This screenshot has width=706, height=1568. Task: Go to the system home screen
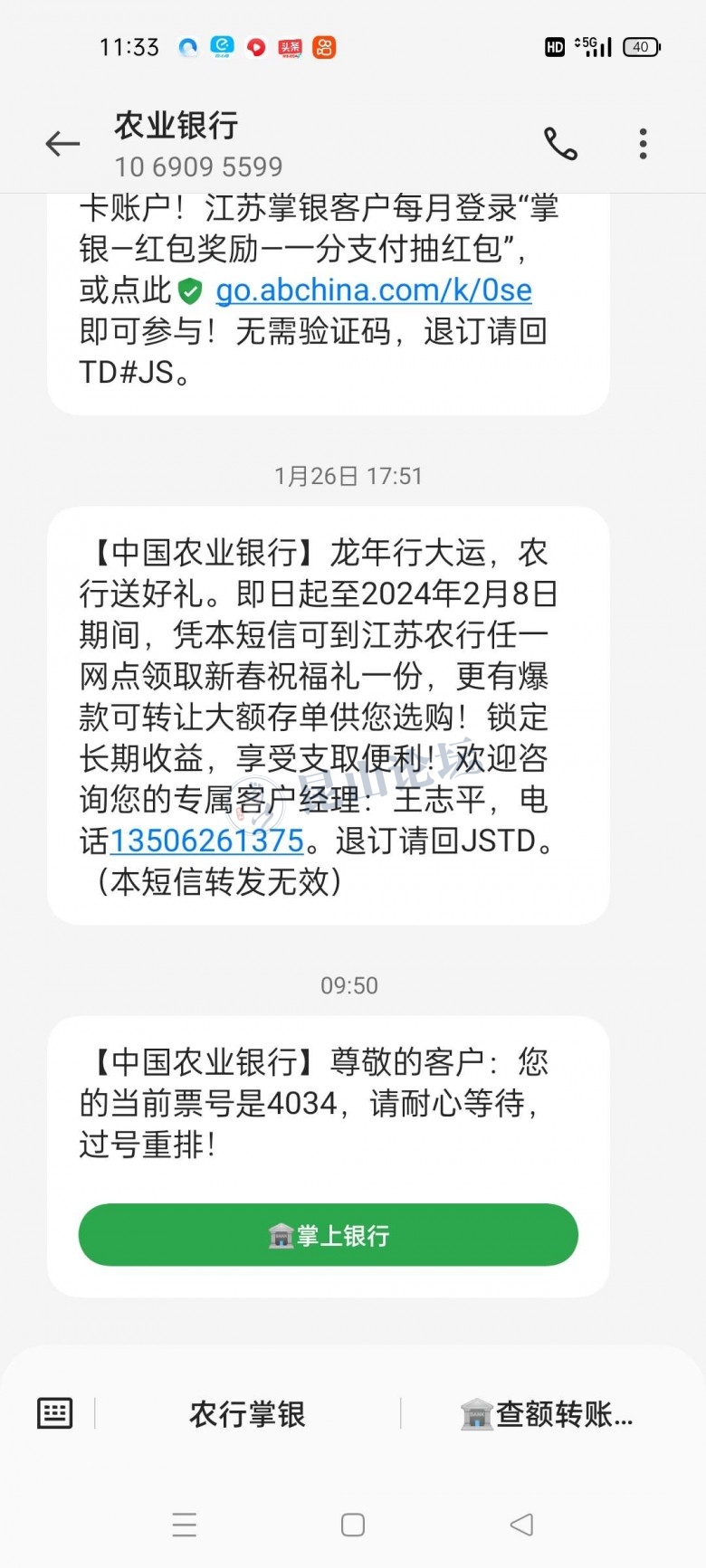coord(353,1525)
